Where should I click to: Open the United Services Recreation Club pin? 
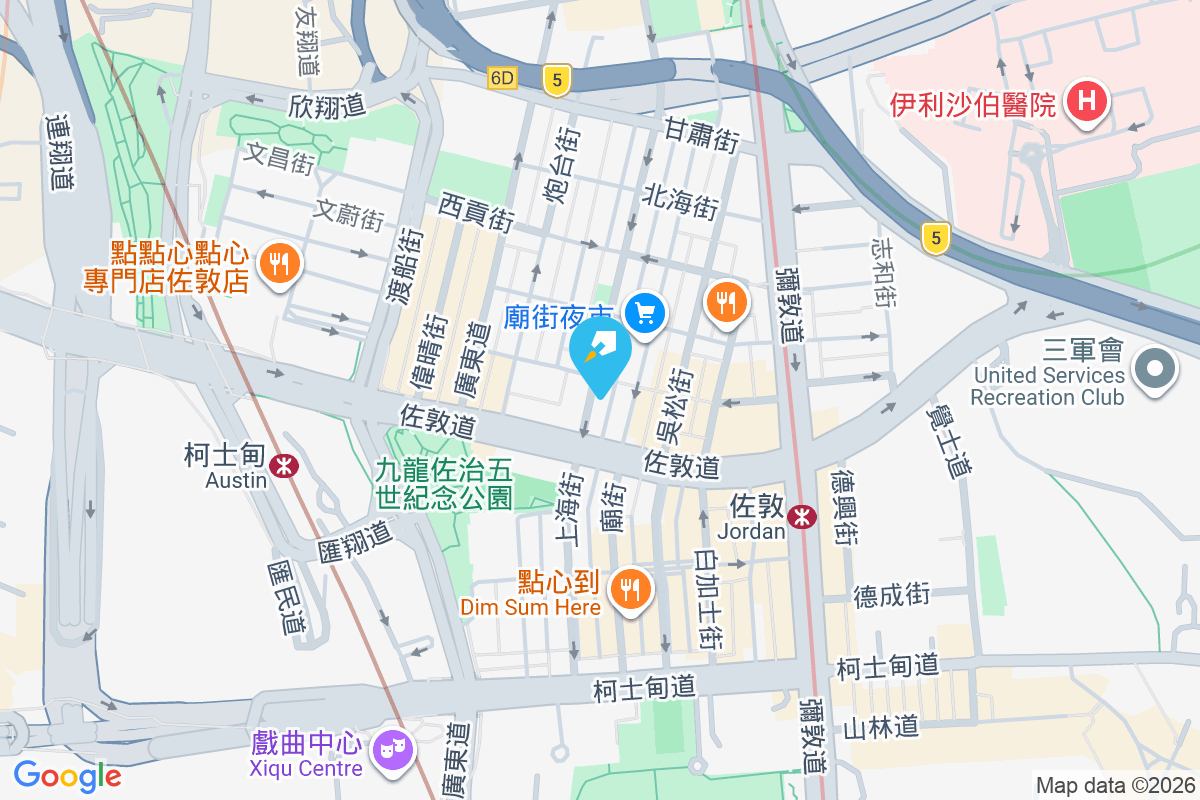[x=1155, y=370]
